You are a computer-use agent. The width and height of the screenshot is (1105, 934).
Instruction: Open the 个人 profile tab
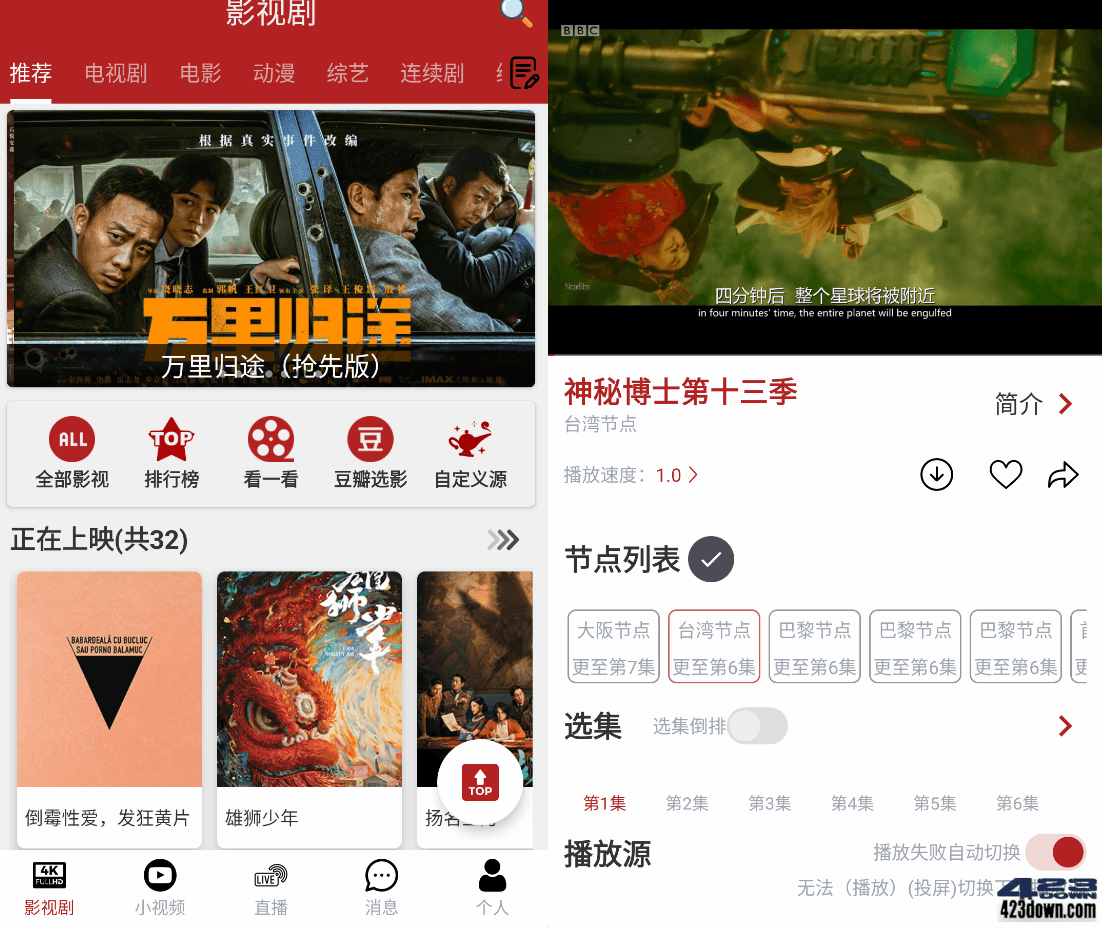pyautogui.click(x=492, y=887)
